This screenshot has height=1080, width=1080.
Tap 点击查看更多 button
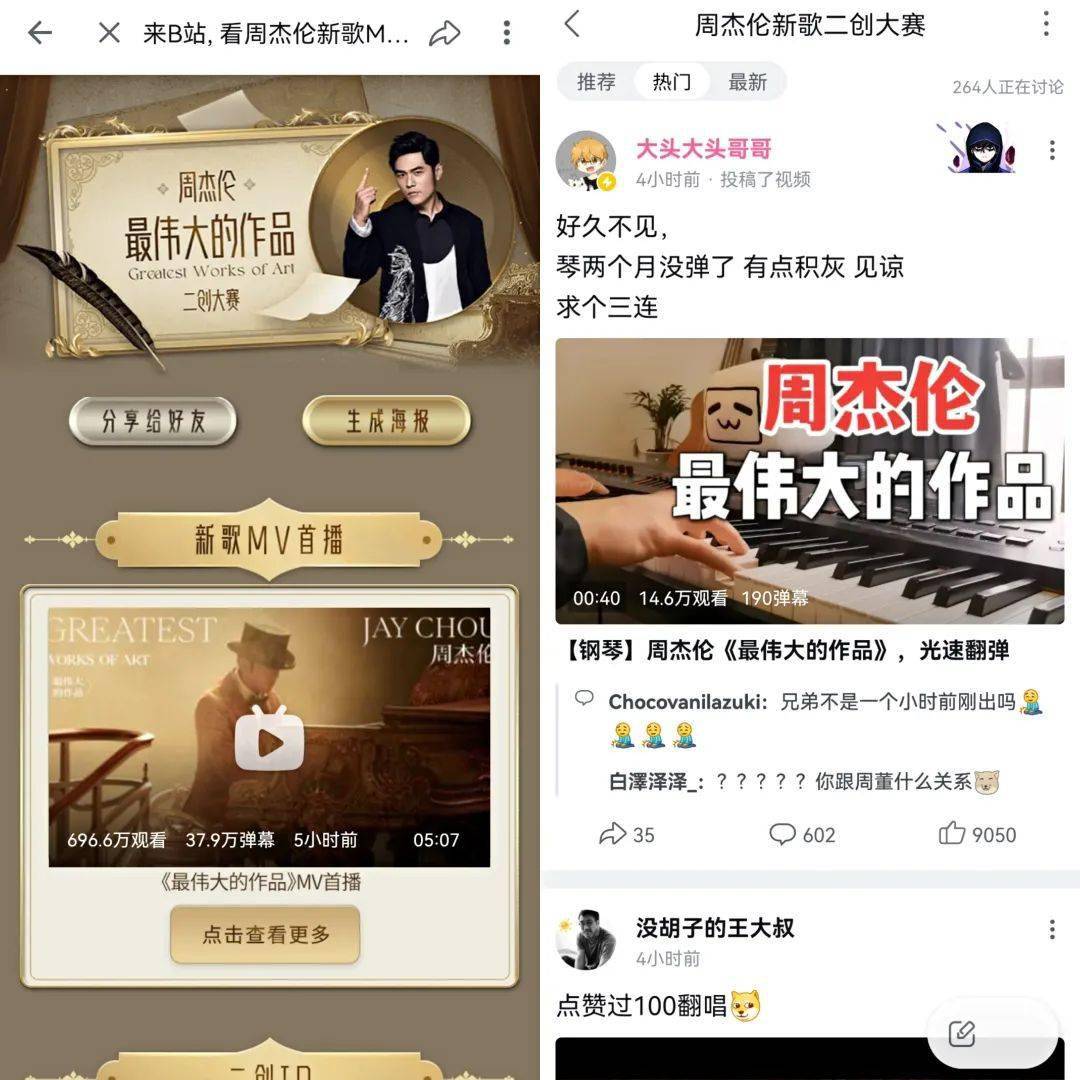point(265,935)
